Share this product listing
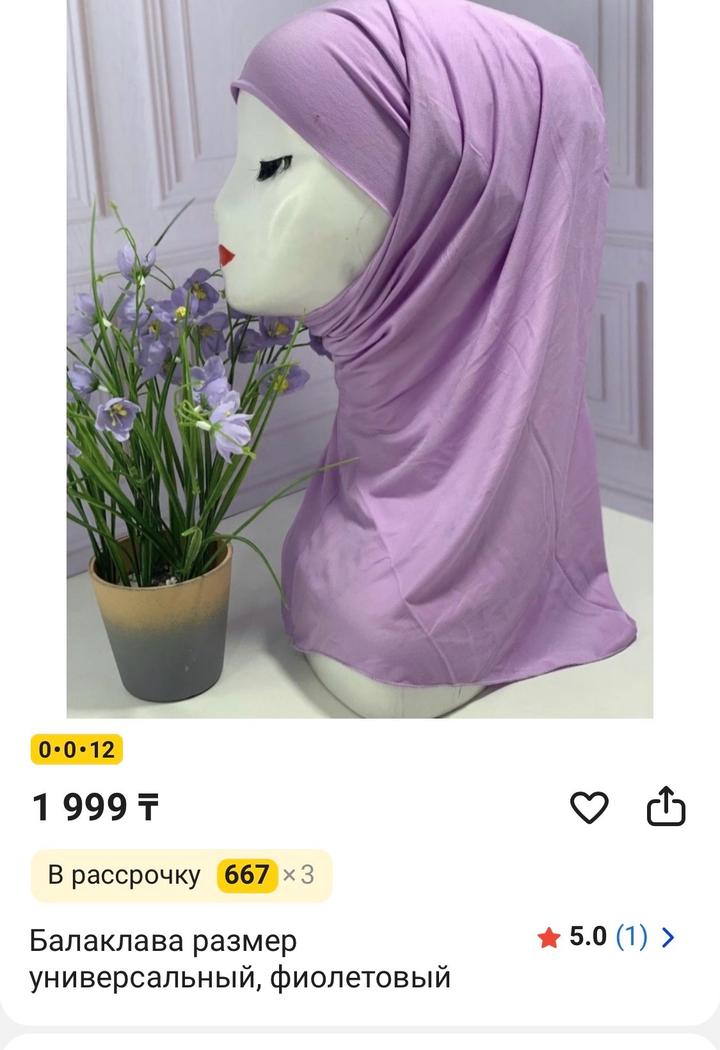The width and height of the screenshot is (720, 1050). point(666,806)
